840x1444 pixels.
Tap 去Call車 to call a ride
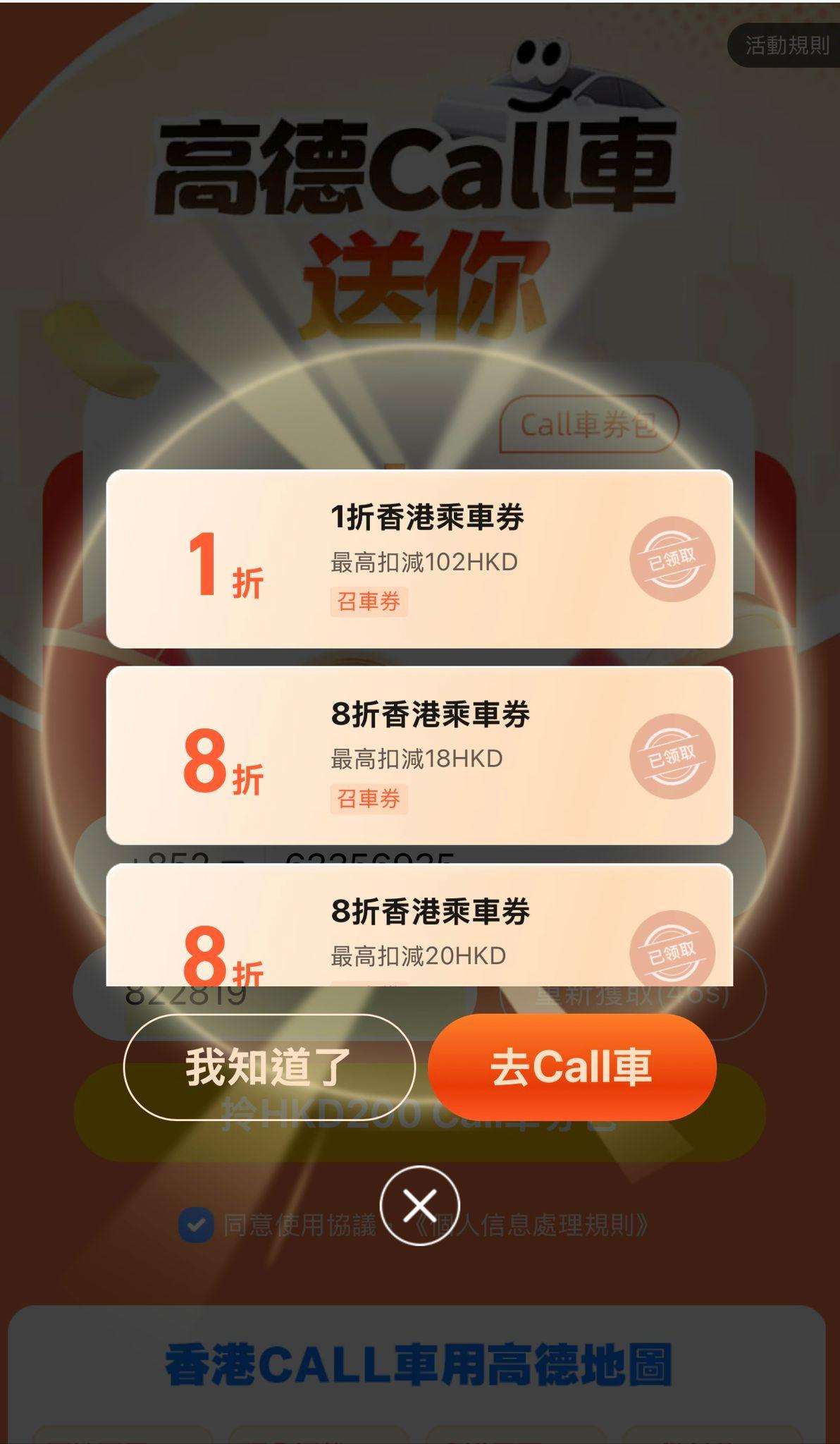[x=572, y=1067]
